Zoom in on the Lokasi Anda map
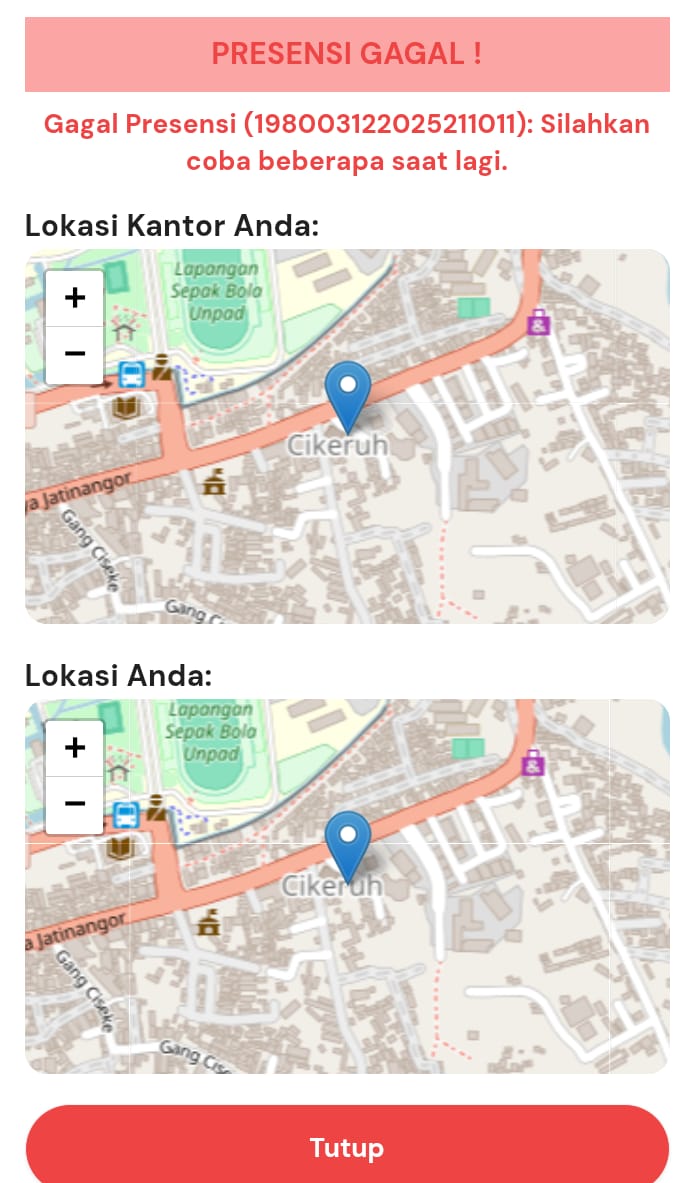 [75, 748]
